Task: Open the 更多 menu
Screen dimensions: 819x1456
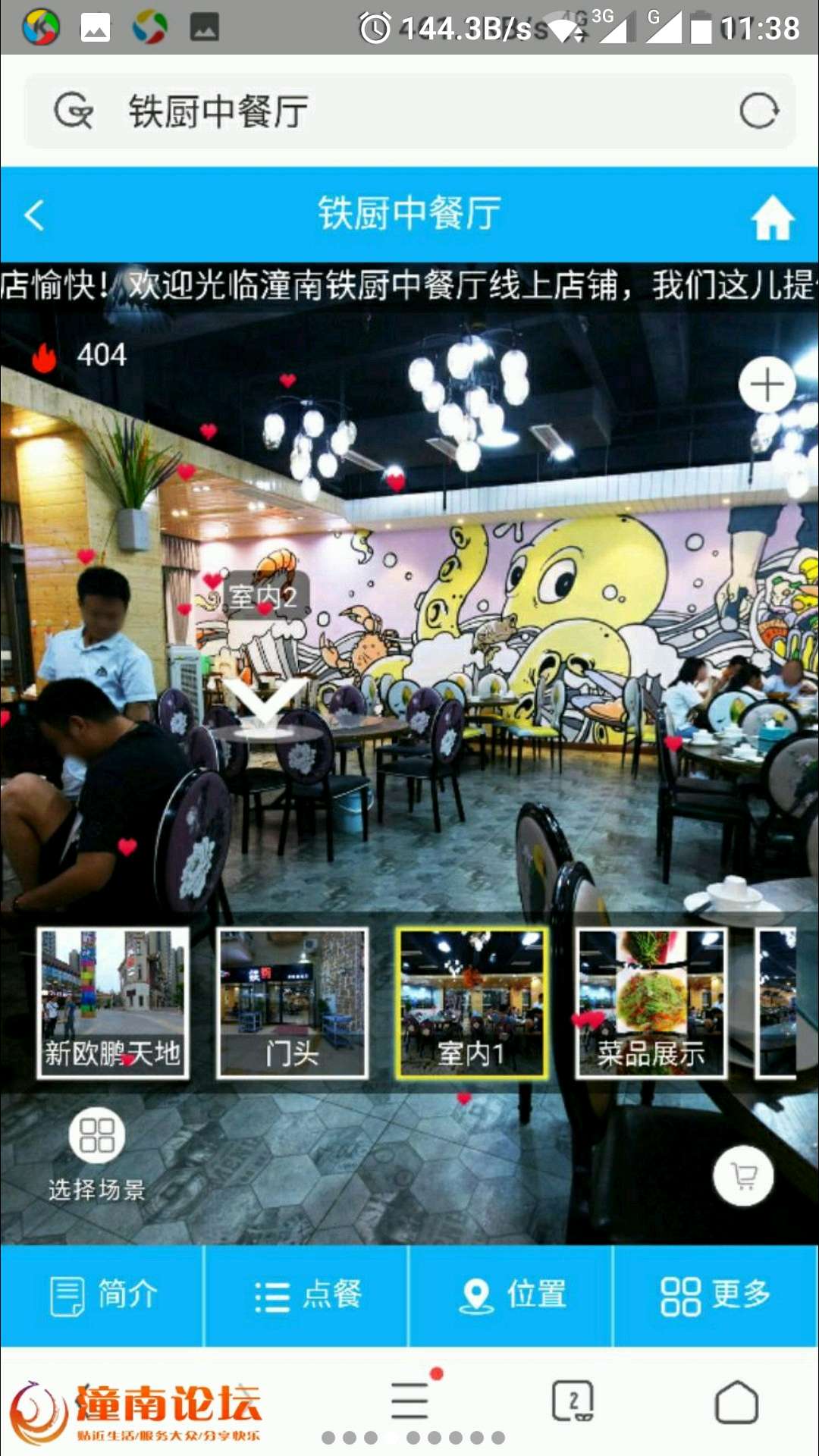Action: pyautogui.click(x=716, y=1295)
